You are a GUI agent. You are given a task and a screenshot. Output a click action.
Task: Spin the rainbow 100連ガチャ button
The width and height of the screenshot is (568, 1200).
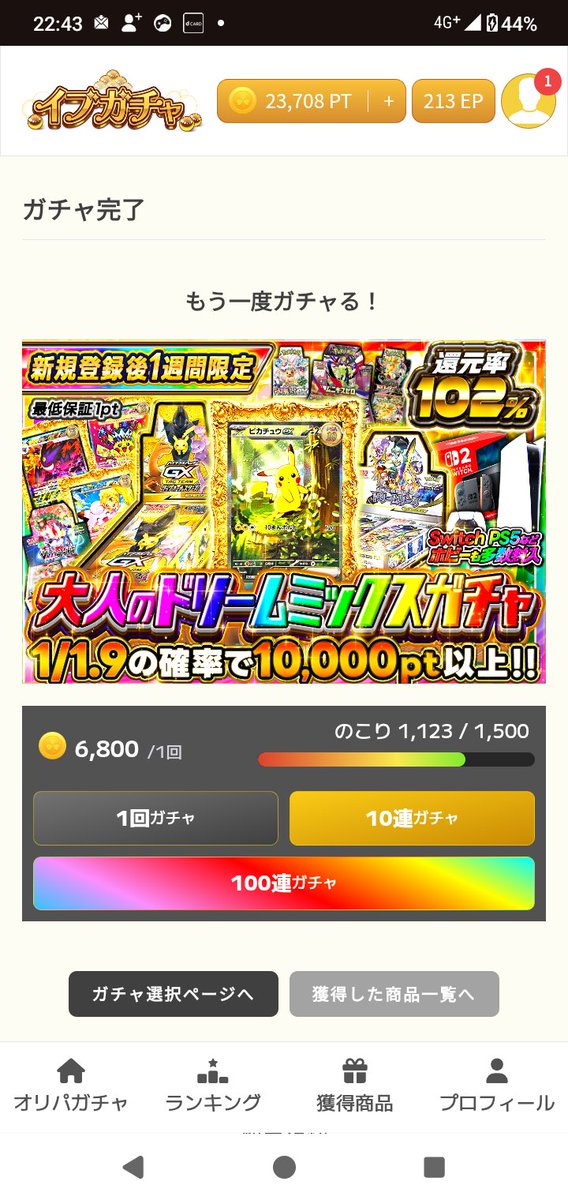284,883
